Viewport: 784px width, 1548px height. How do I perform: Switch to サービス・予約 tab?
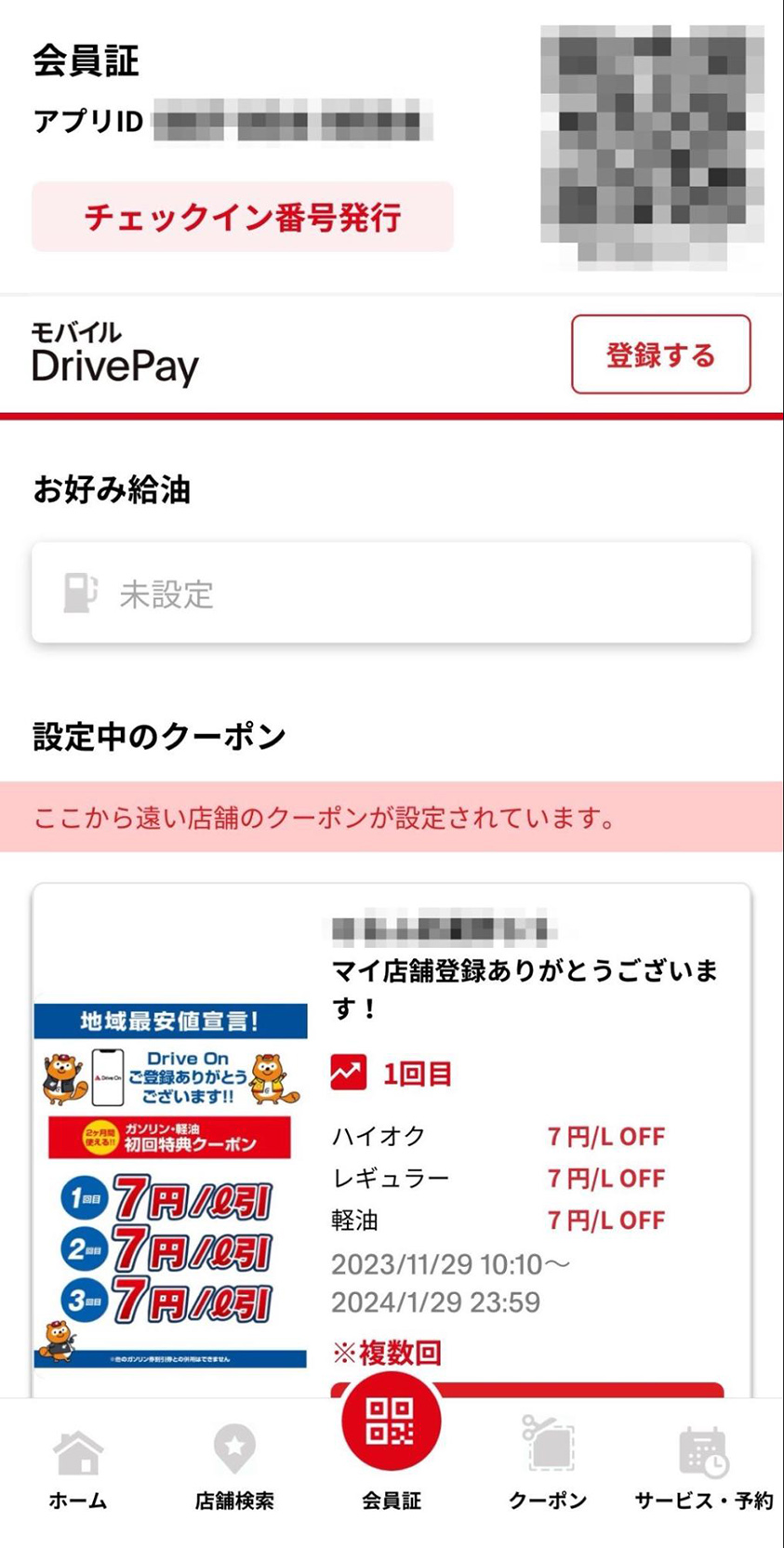[703, 1468]
